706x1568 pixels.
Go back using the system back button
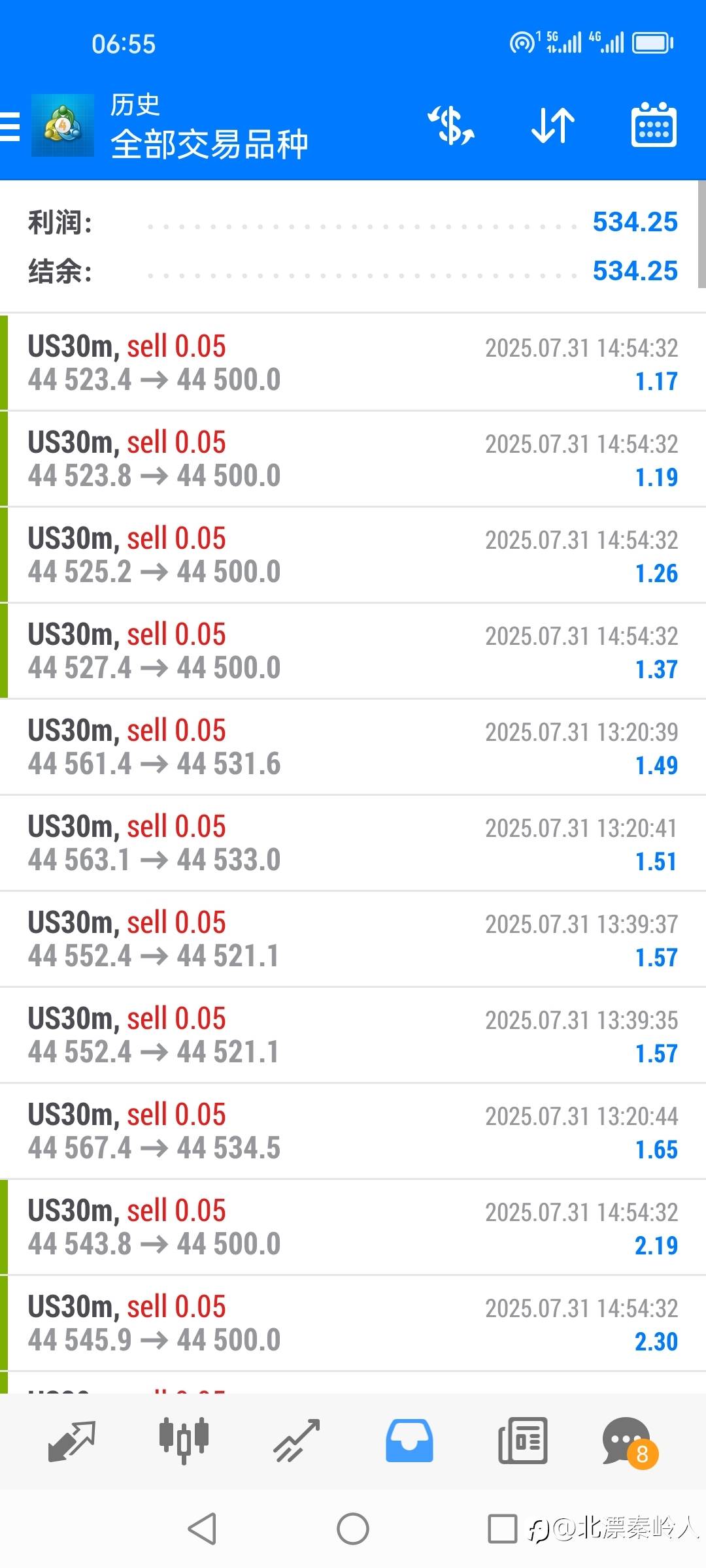(202, 1529)
